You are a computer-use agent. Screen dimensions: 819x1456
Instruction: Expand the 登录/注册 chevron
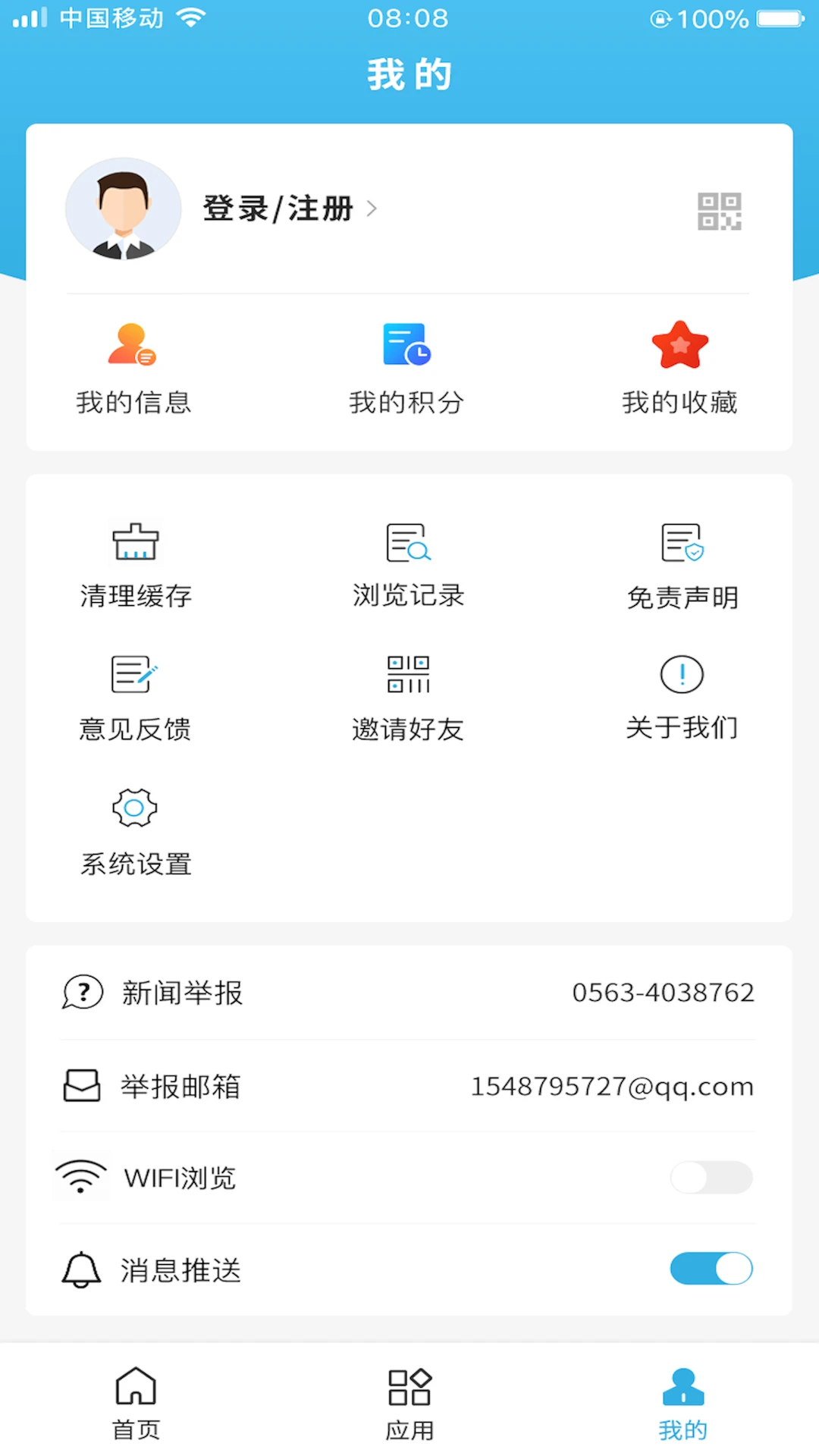(x=371, y=209)
